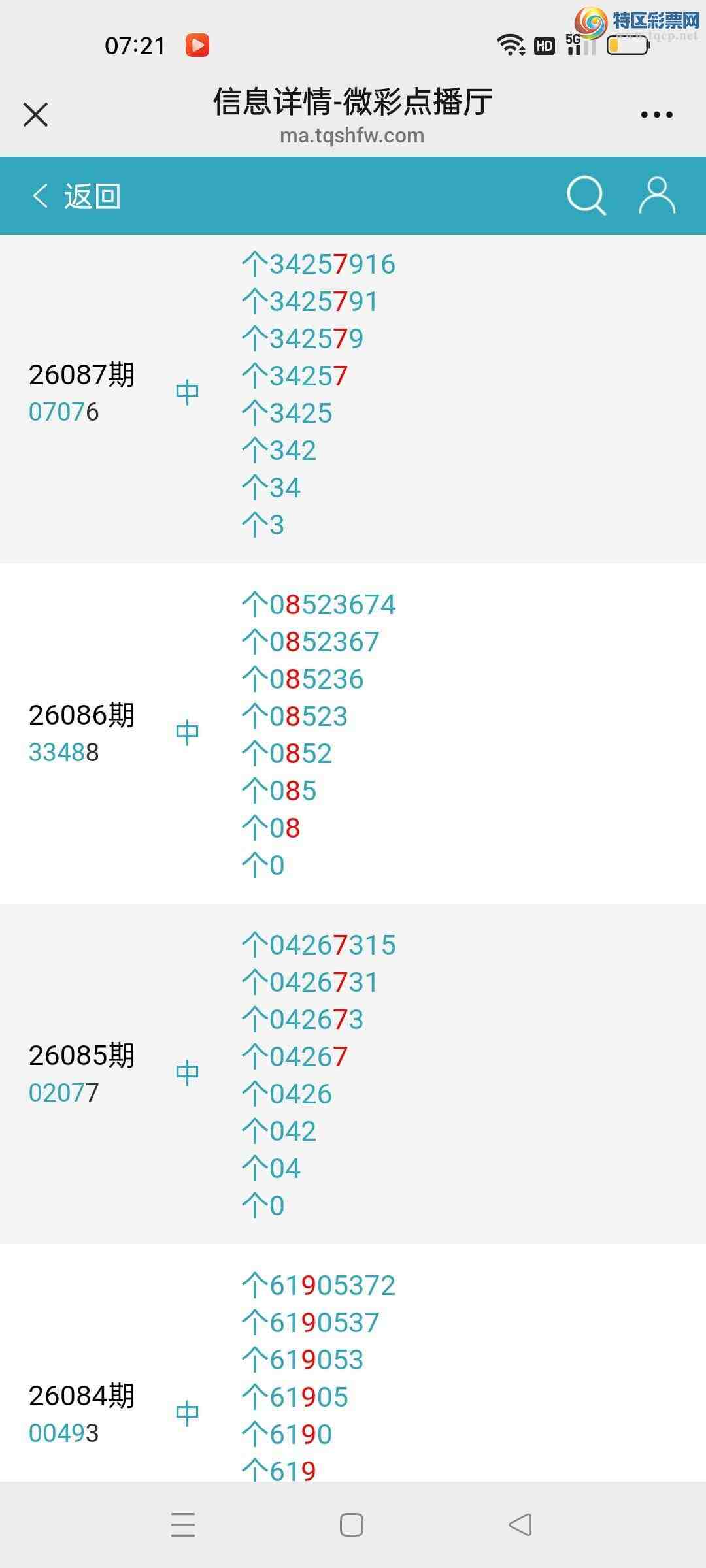Open the search magnifier icon
This screenshot has height=1568, width=706.
586,195
